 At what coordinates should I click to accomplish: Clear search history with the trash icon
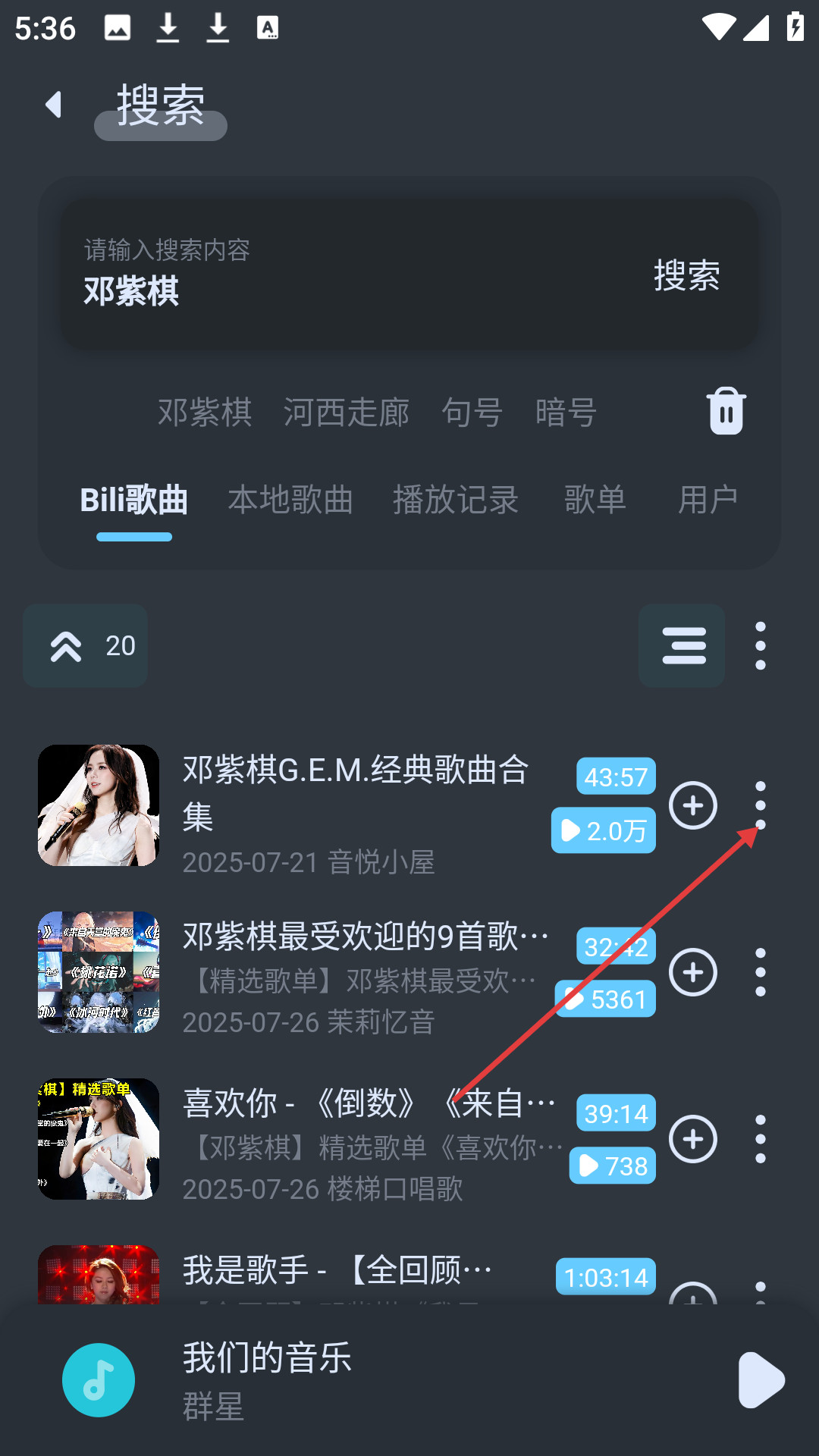coord(726,410)
